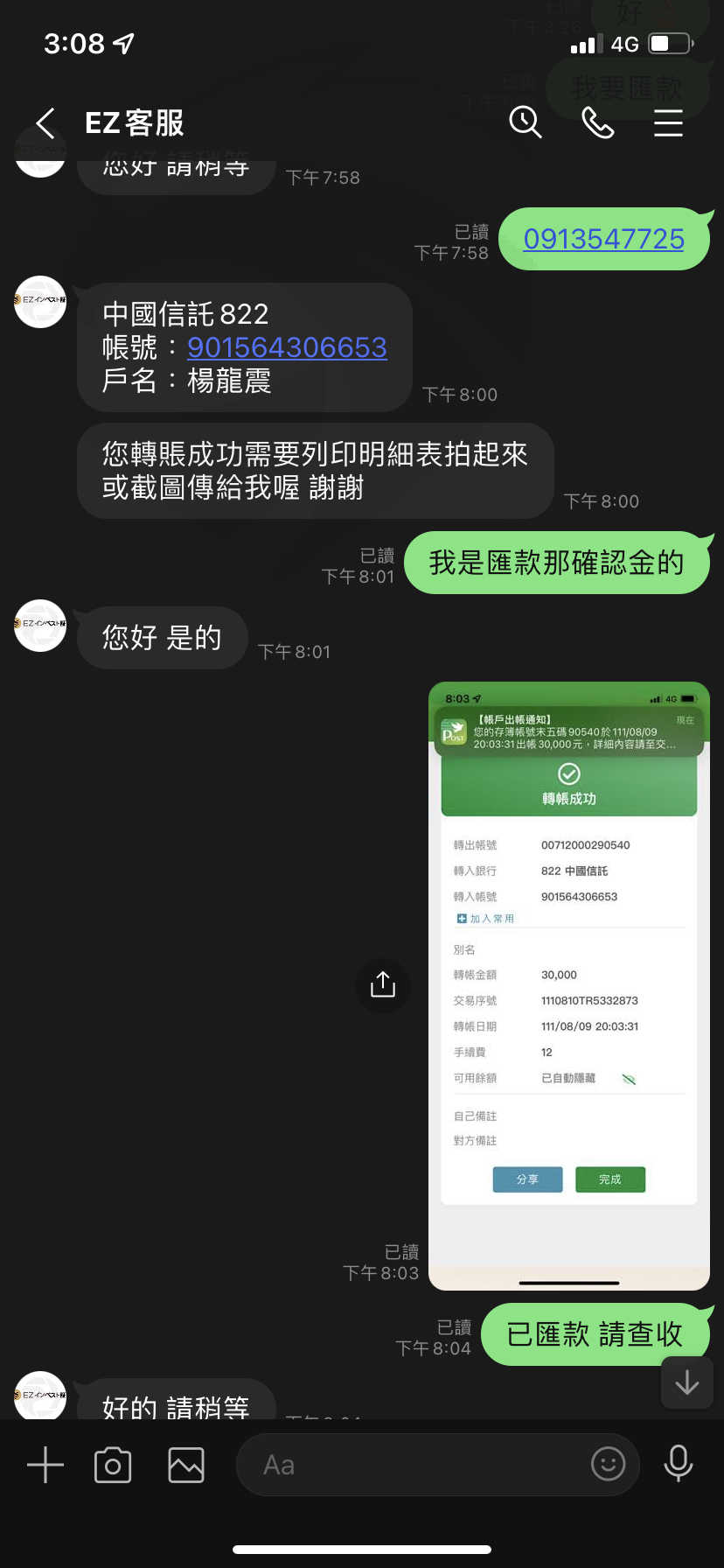Open the account number link 901564306653

click(x=287, y=347)
